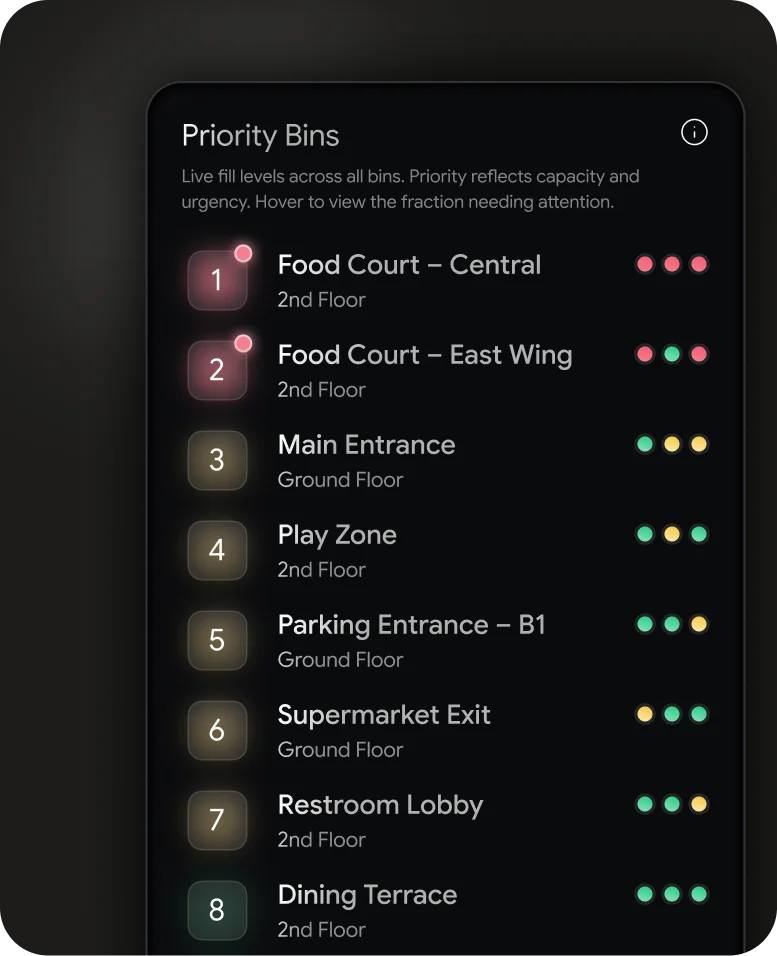The width and height of the screenshot is (777, 956).
Task: Expand details for Play Zone bin
Action: [337, 535]
